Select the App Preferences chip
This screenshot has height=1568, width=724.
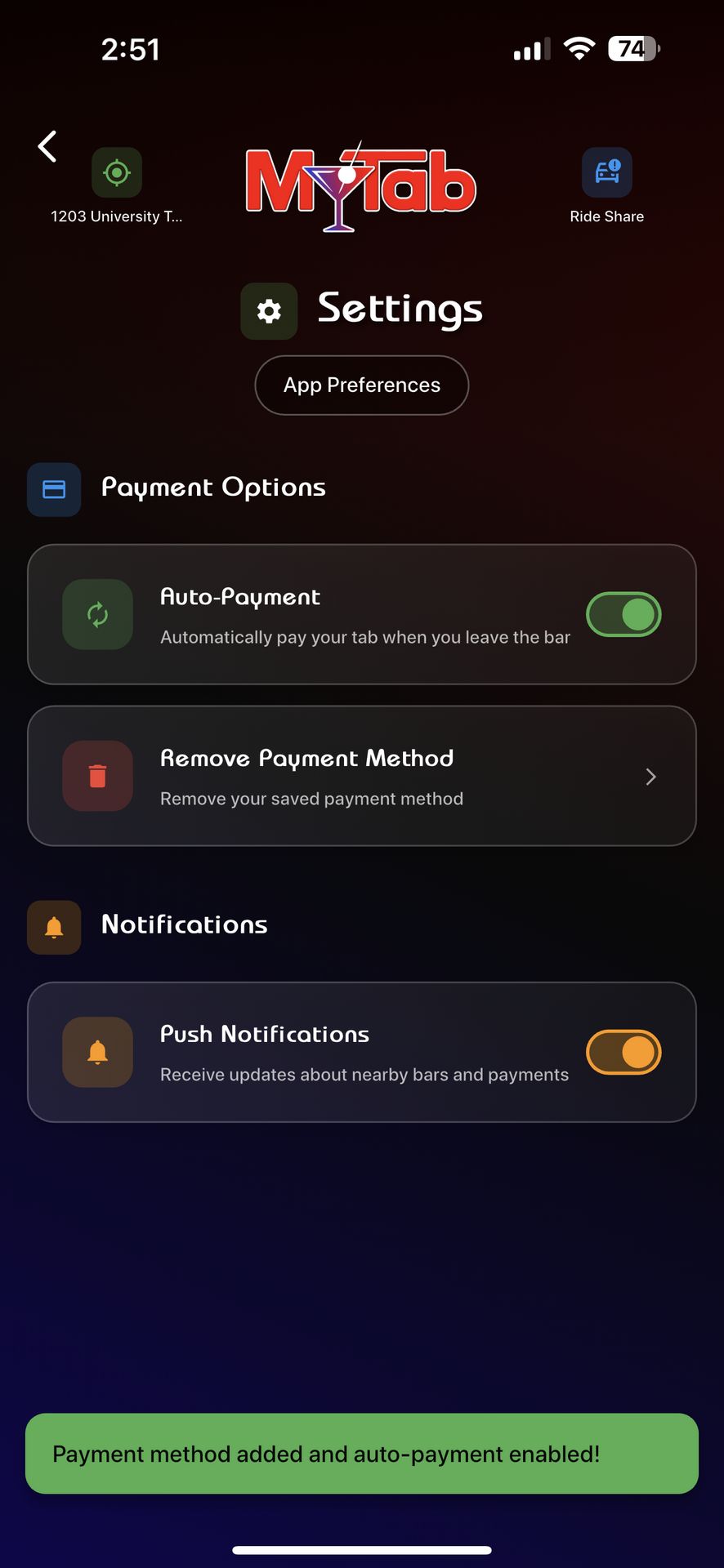(x=362, y=385)
